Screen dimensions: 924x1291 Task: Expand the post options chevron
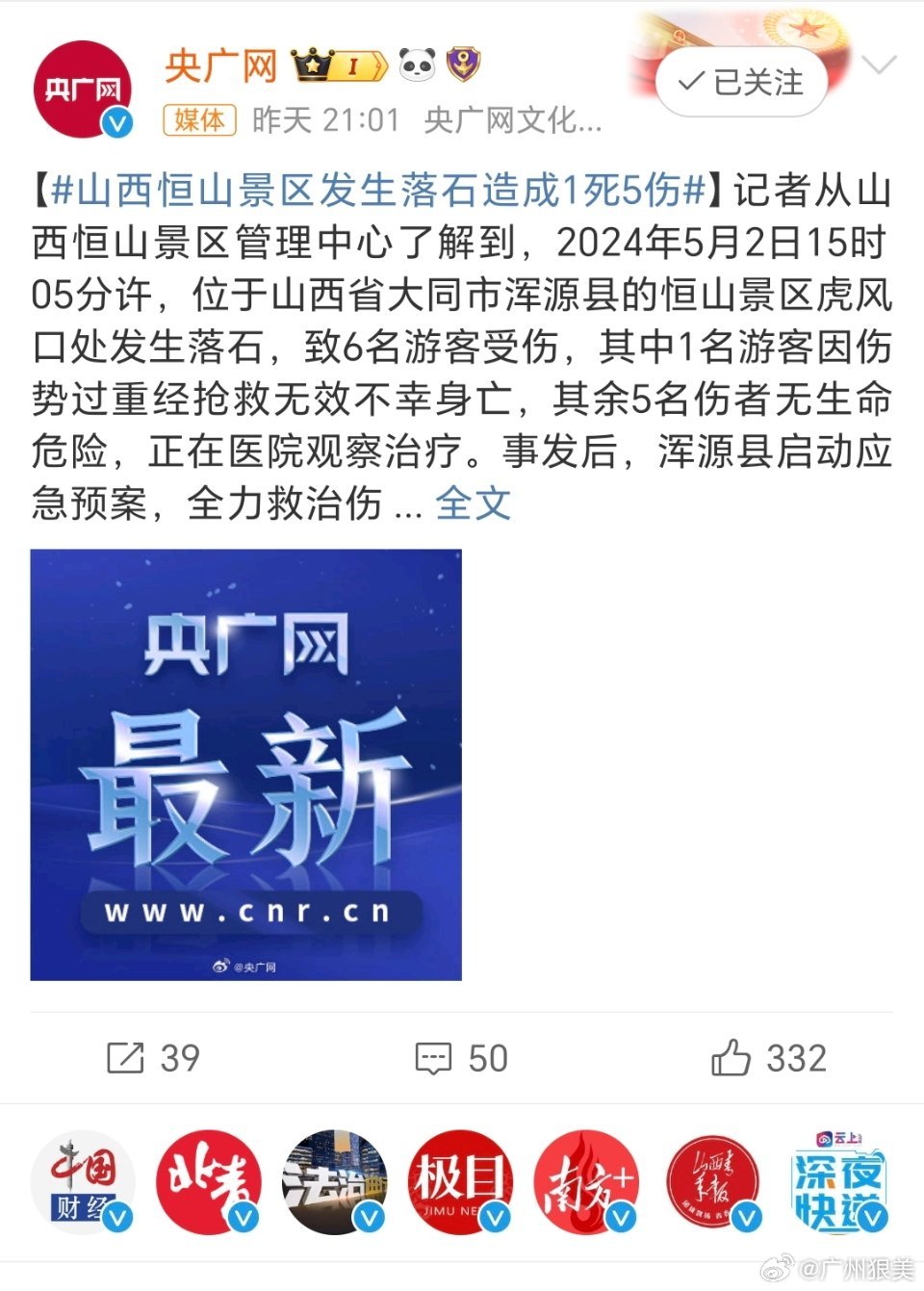point(879,65)
